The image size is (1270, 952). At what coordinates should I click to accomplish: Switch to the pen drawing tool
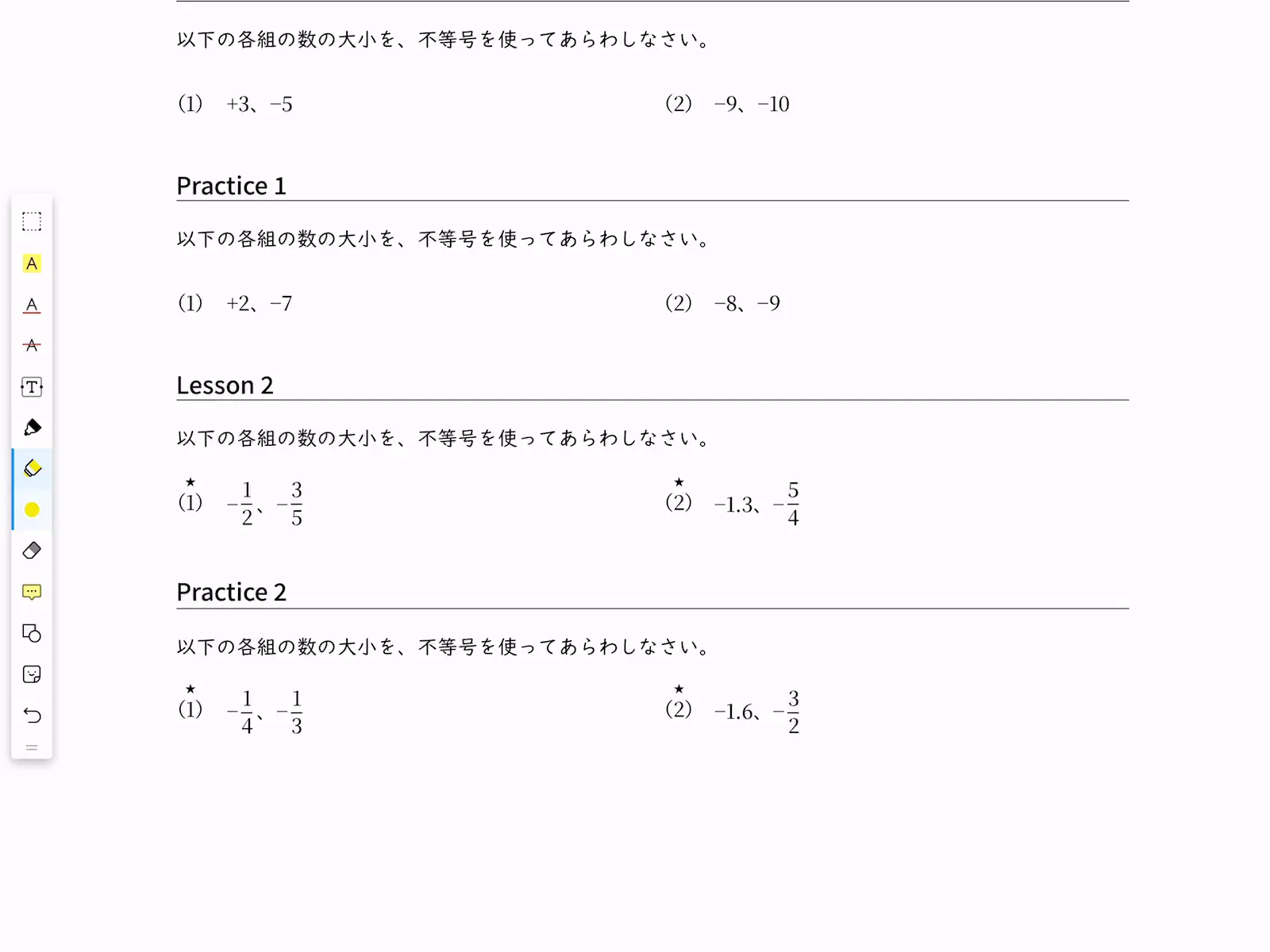32,428
